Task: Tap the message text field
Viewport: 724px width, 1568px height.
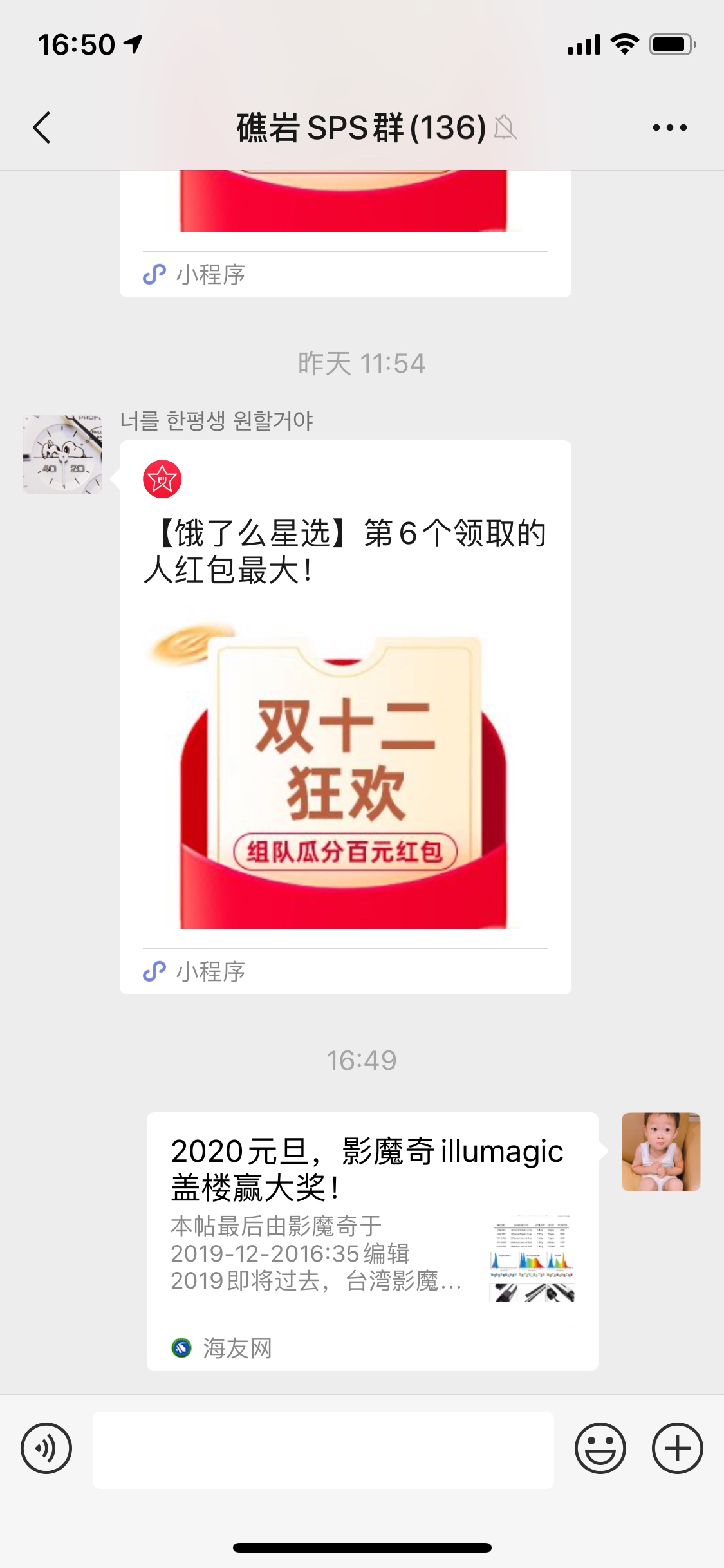Action: click(x=323, y=1450)
